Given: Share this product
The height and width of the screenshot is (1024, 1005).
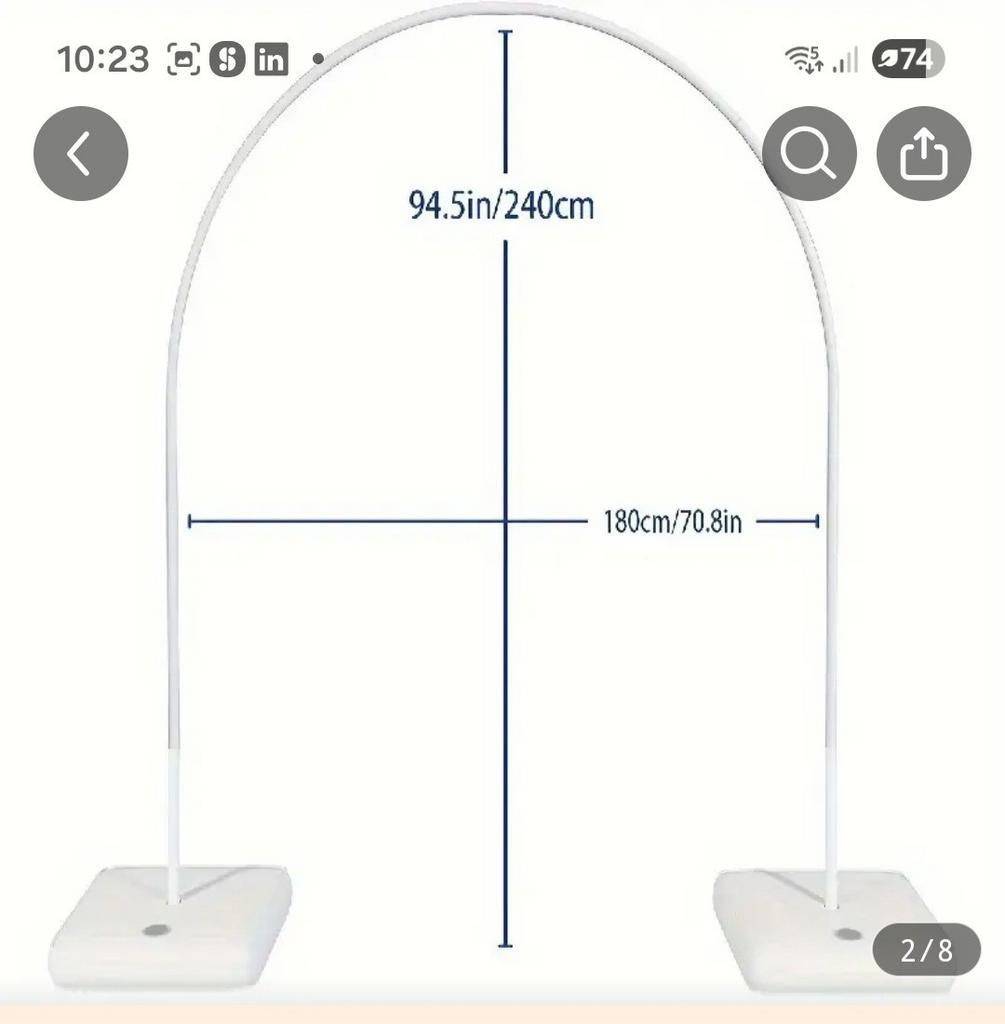Looking at the screenshot, I should tap(923, 154).
